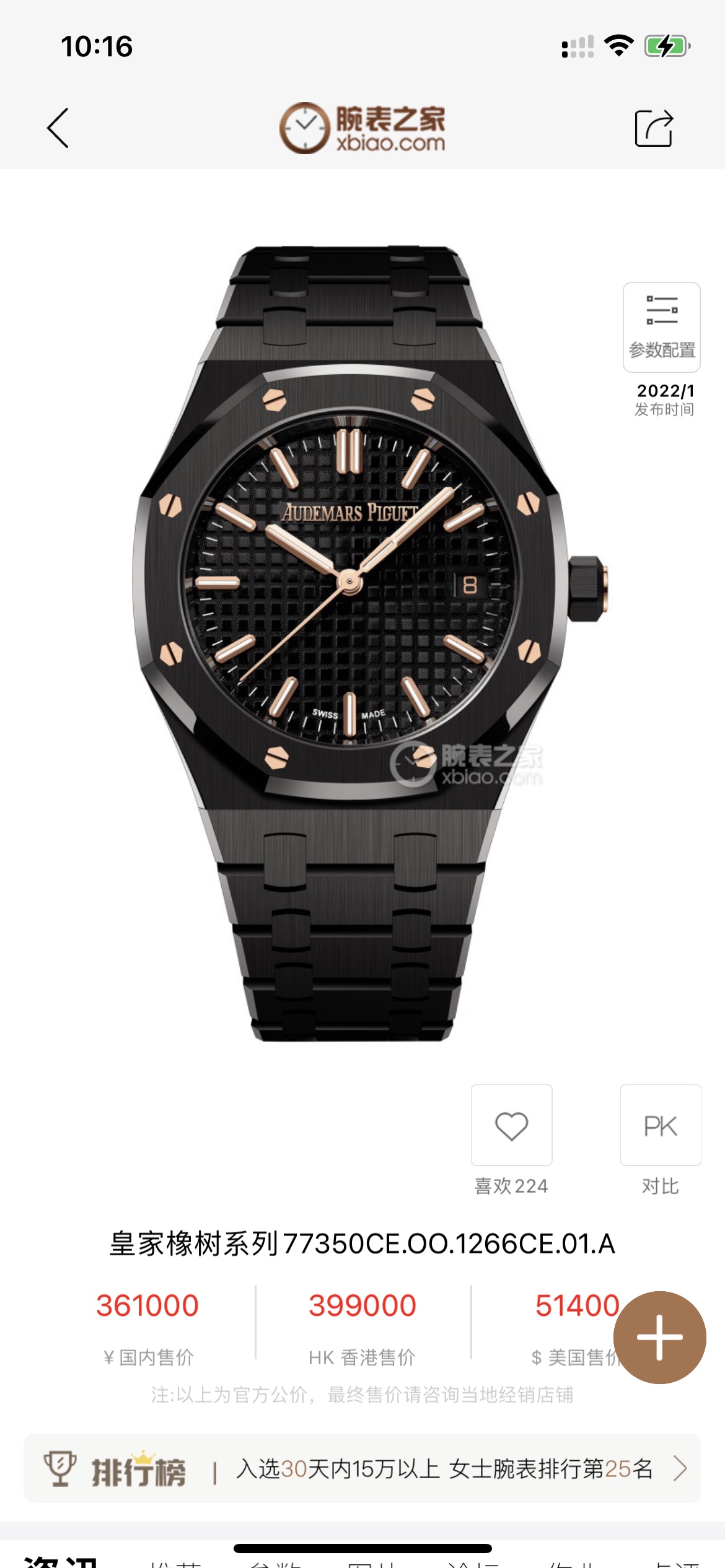
Task: Like this watch with the heart
Action: (511, 1125)
